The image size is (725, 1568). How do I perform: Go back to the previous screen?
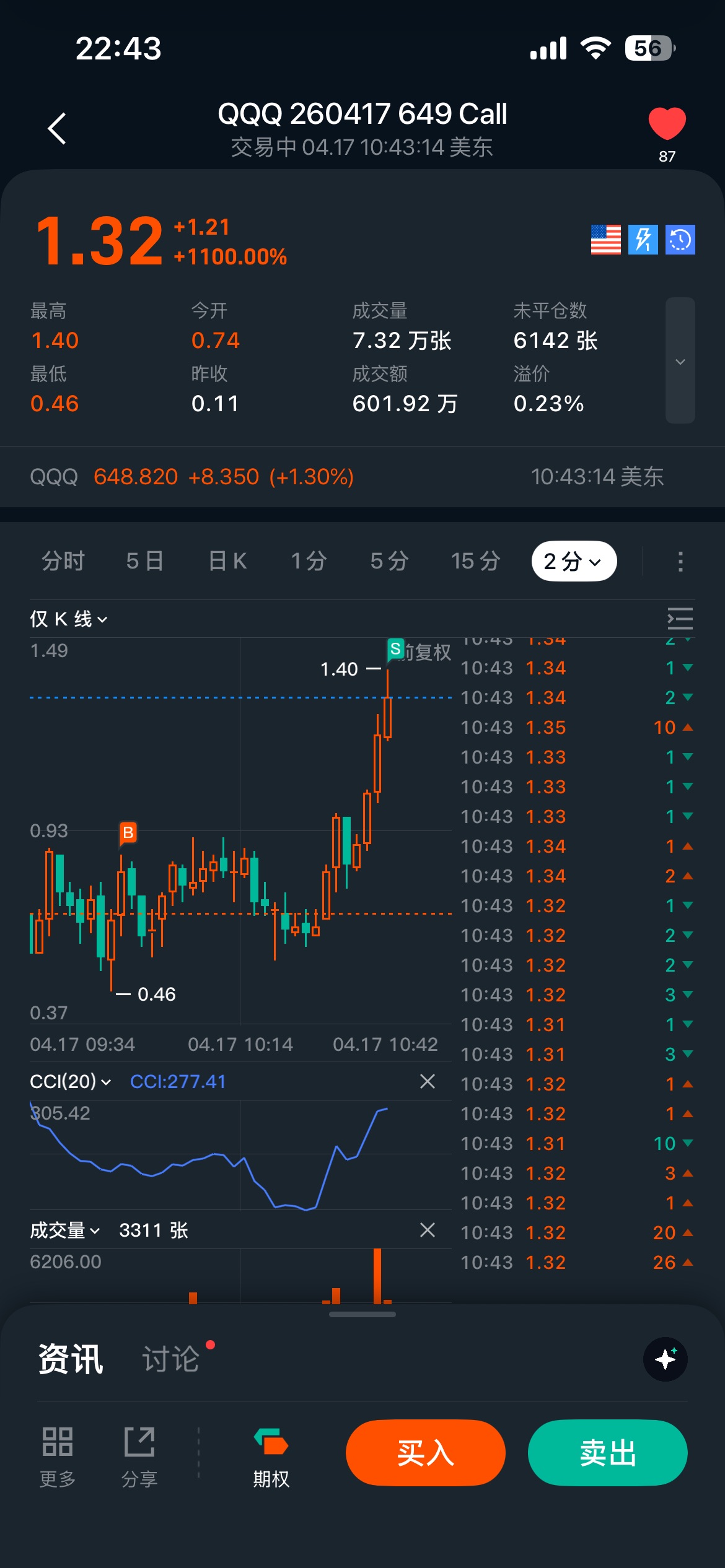click(x=57, y=129)
